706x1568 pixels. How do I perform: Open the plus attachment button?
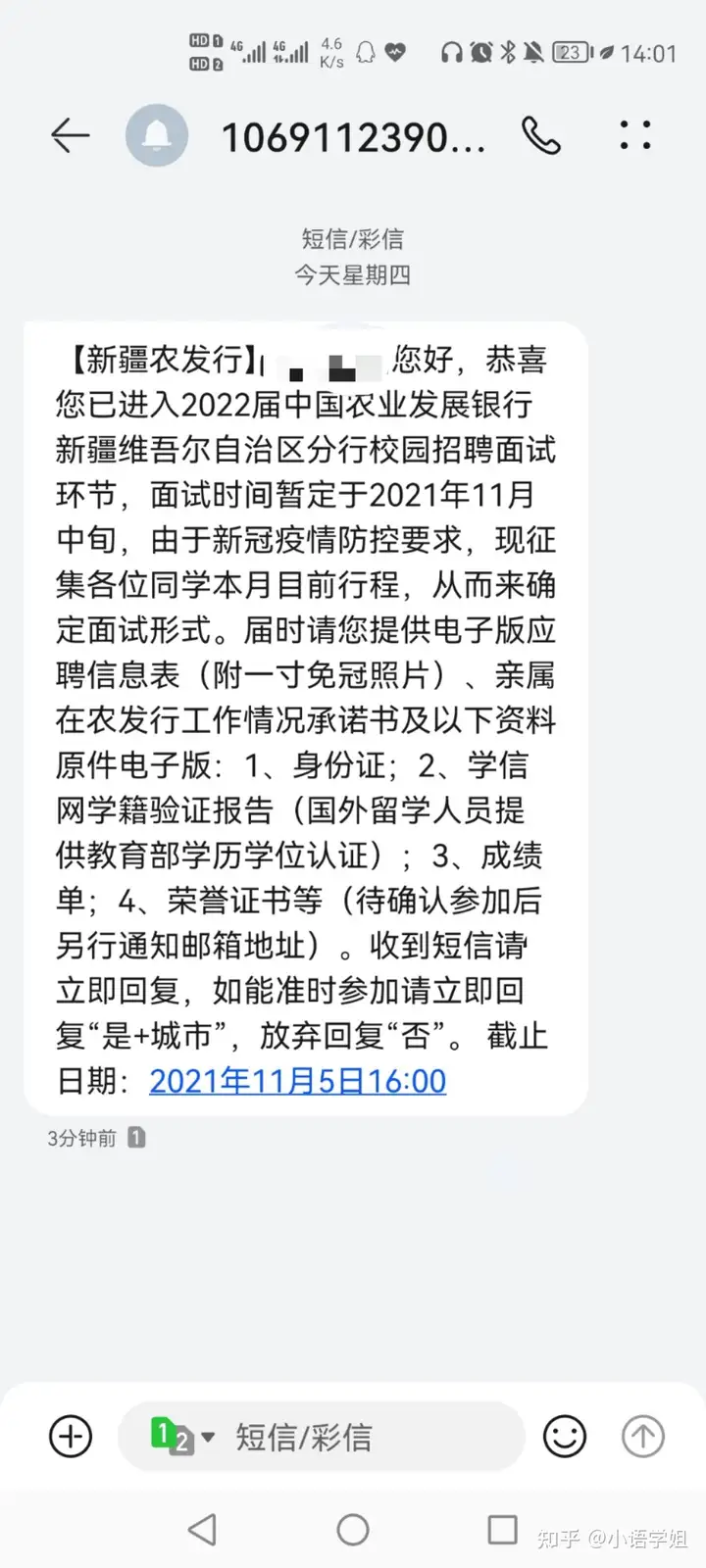pyautogui.click(x=71, y=1437)
